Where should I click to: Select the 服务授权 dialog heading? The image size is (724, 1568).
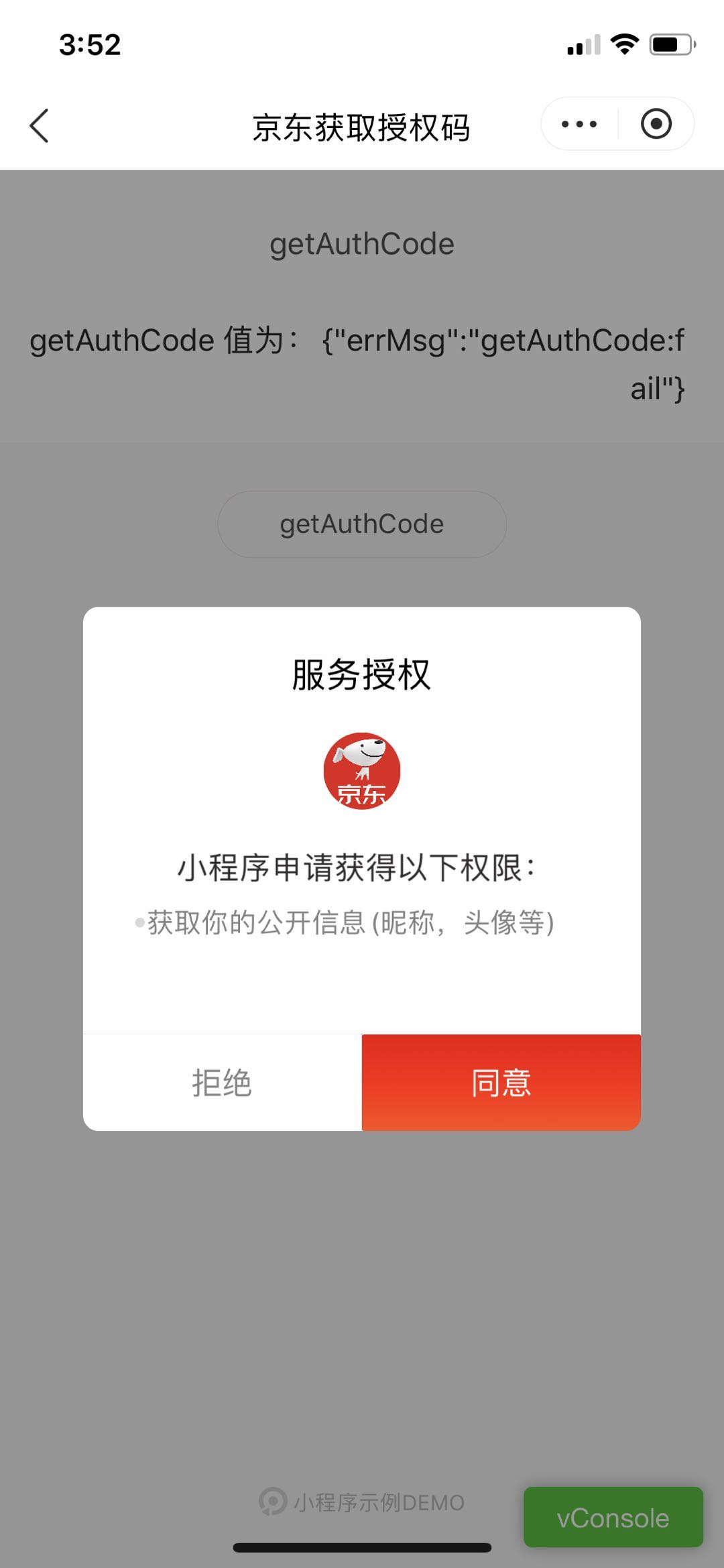[x=361, y=674]
